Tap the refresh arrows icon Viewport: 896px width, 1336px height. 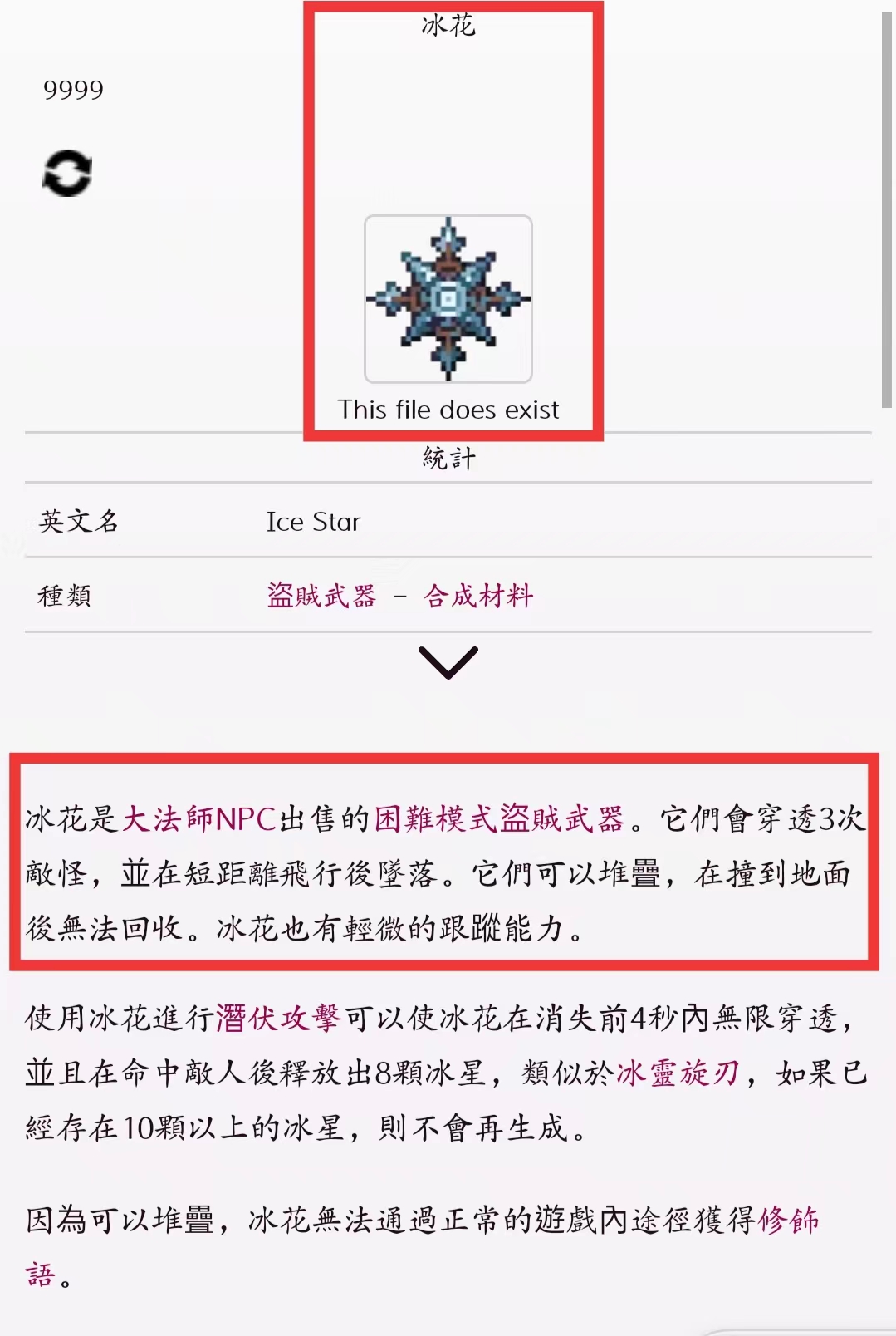coord(66,174)
